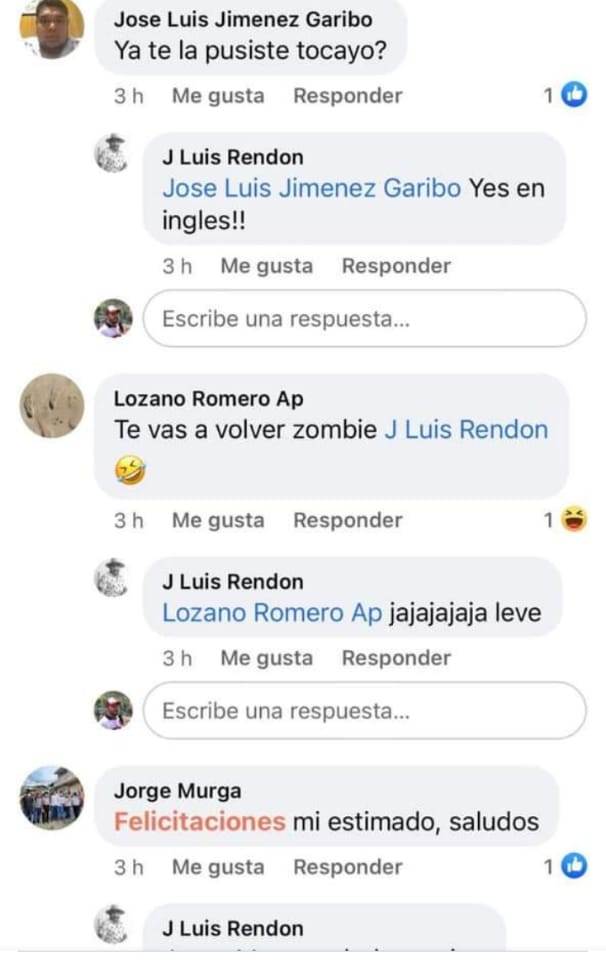Open Lozano Romero Ap mention in "jajajajaja leve"
606x960 pixels.
click(272, 613)
